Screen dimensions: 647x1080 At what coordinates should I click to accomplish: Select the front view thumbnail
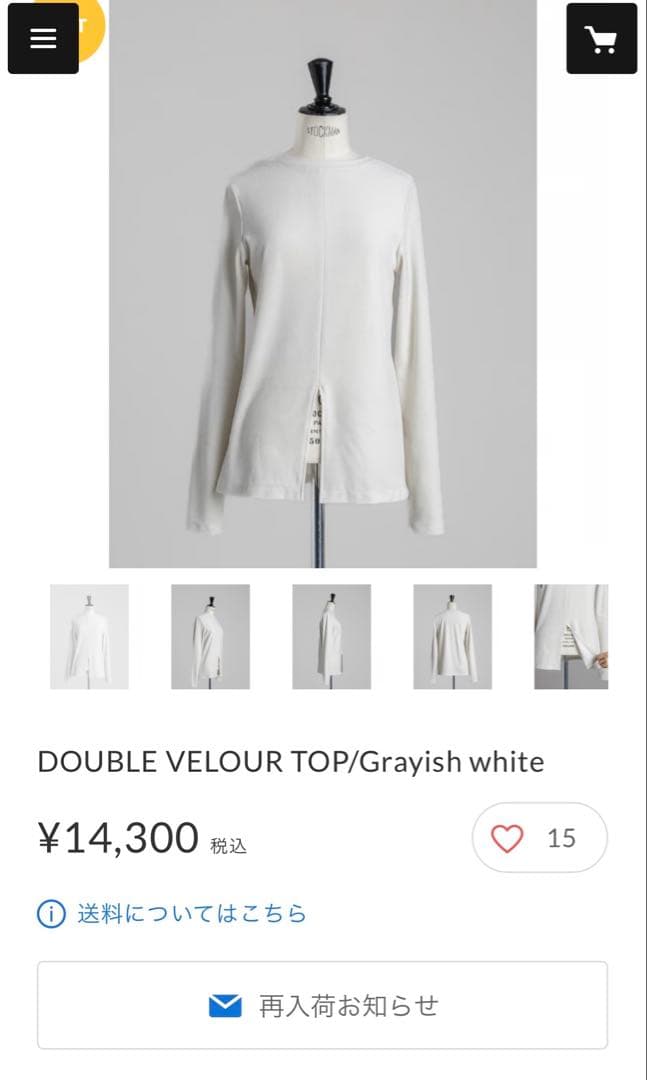click(x=89, y=637)
